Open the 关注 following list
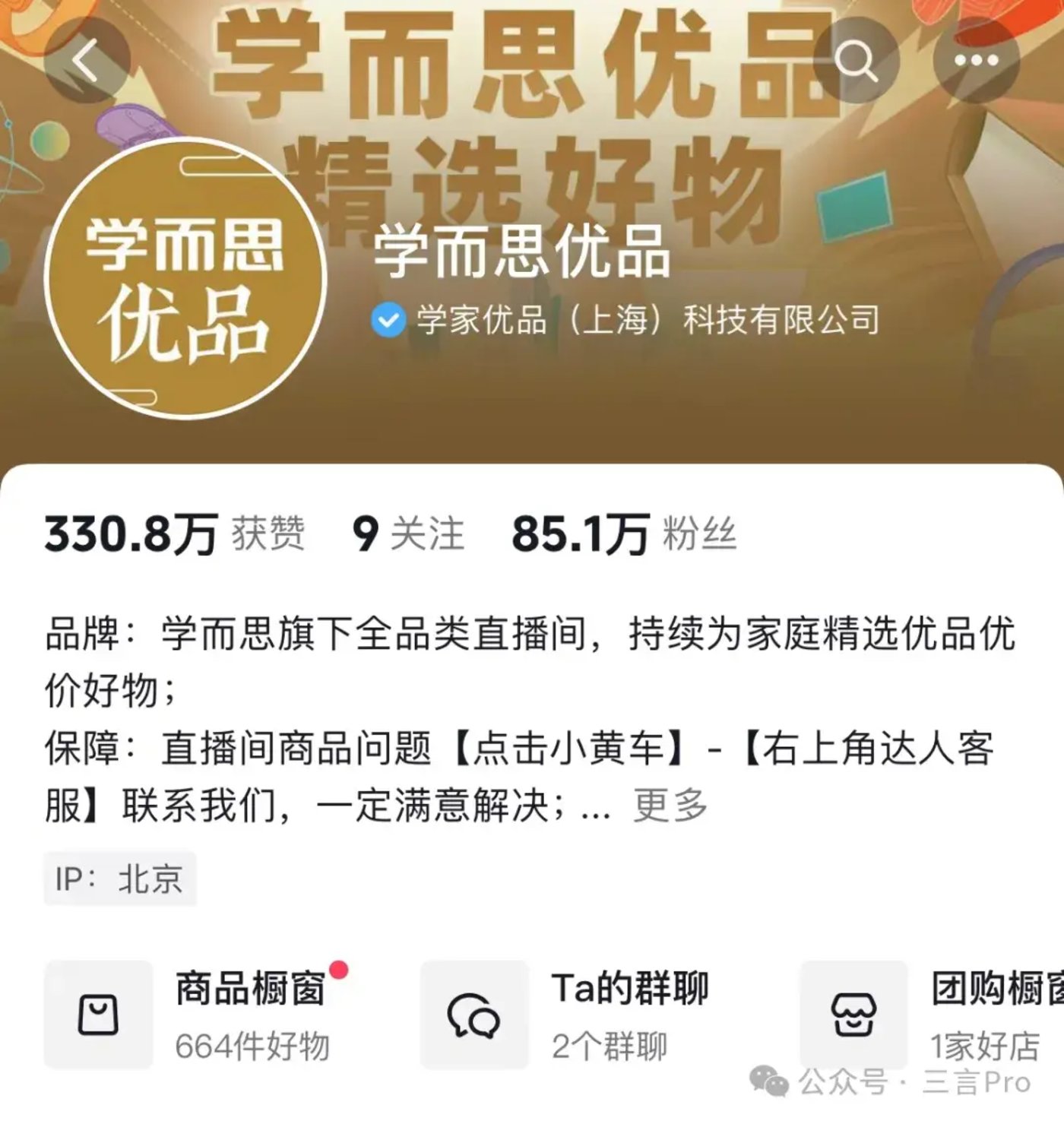The height and width of the screenshot is (1124, 1064). pyautogui.click(x=408, y=533)
